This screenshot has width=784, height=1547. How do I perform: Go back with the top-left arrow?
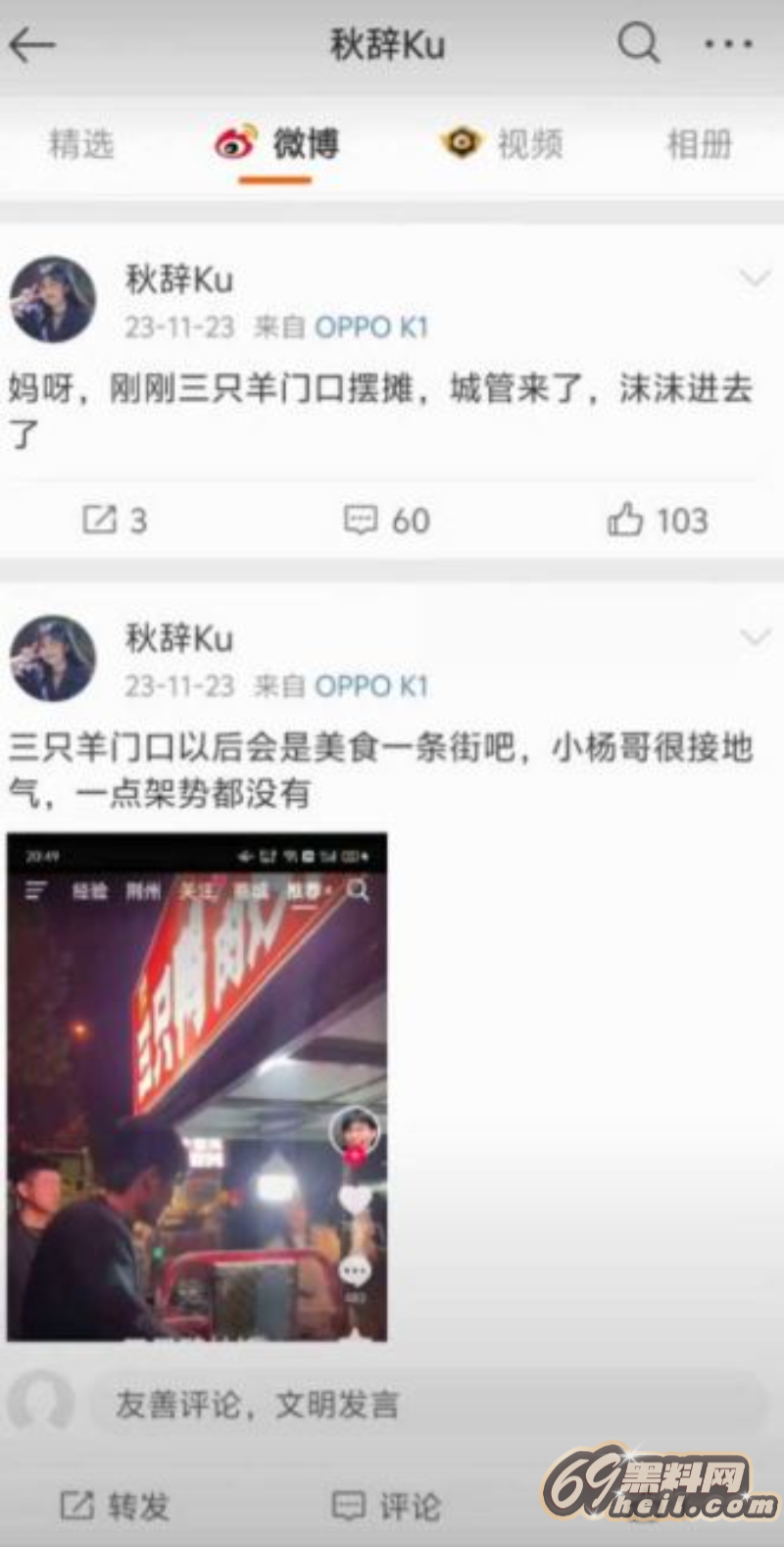(32, 45)
